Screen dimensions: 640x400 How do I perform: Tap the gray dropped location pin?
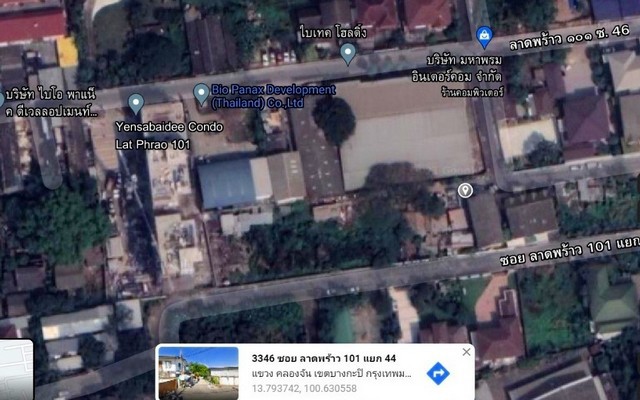(x=465, y=190)
